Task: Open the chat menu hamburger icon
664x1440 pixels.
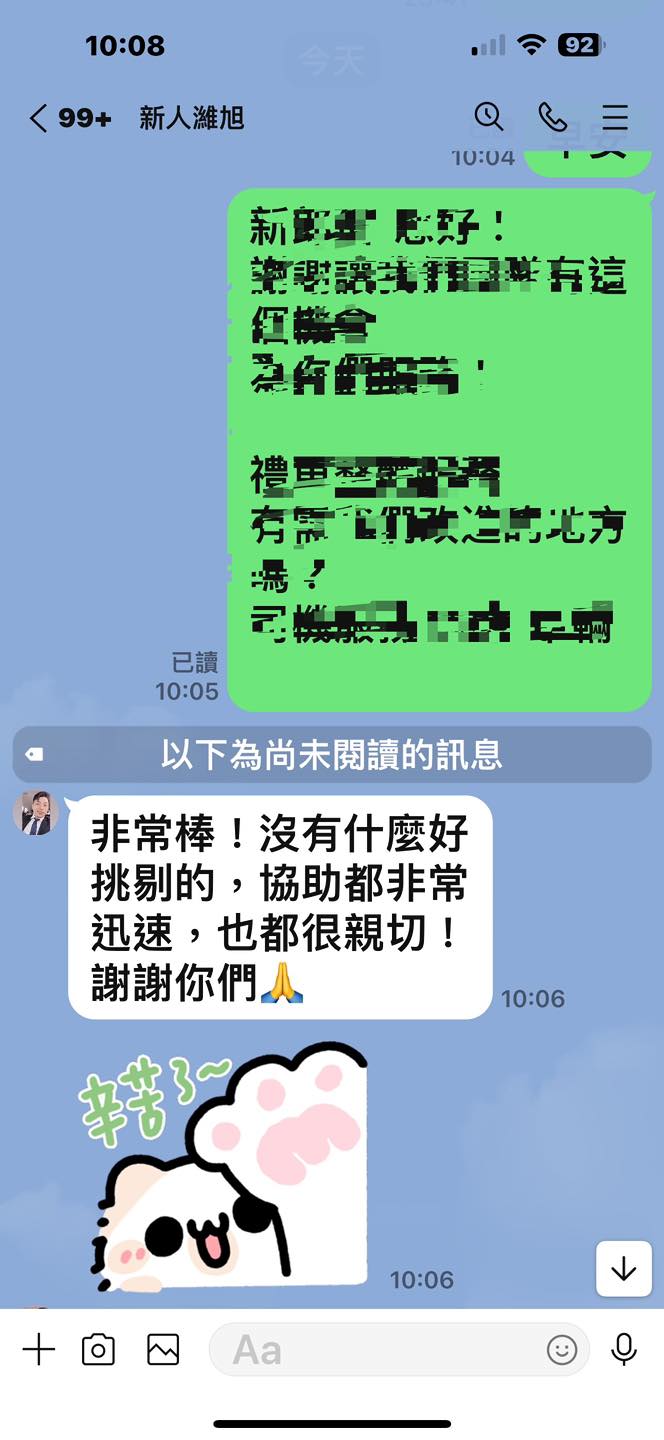Action: point(615,117)
